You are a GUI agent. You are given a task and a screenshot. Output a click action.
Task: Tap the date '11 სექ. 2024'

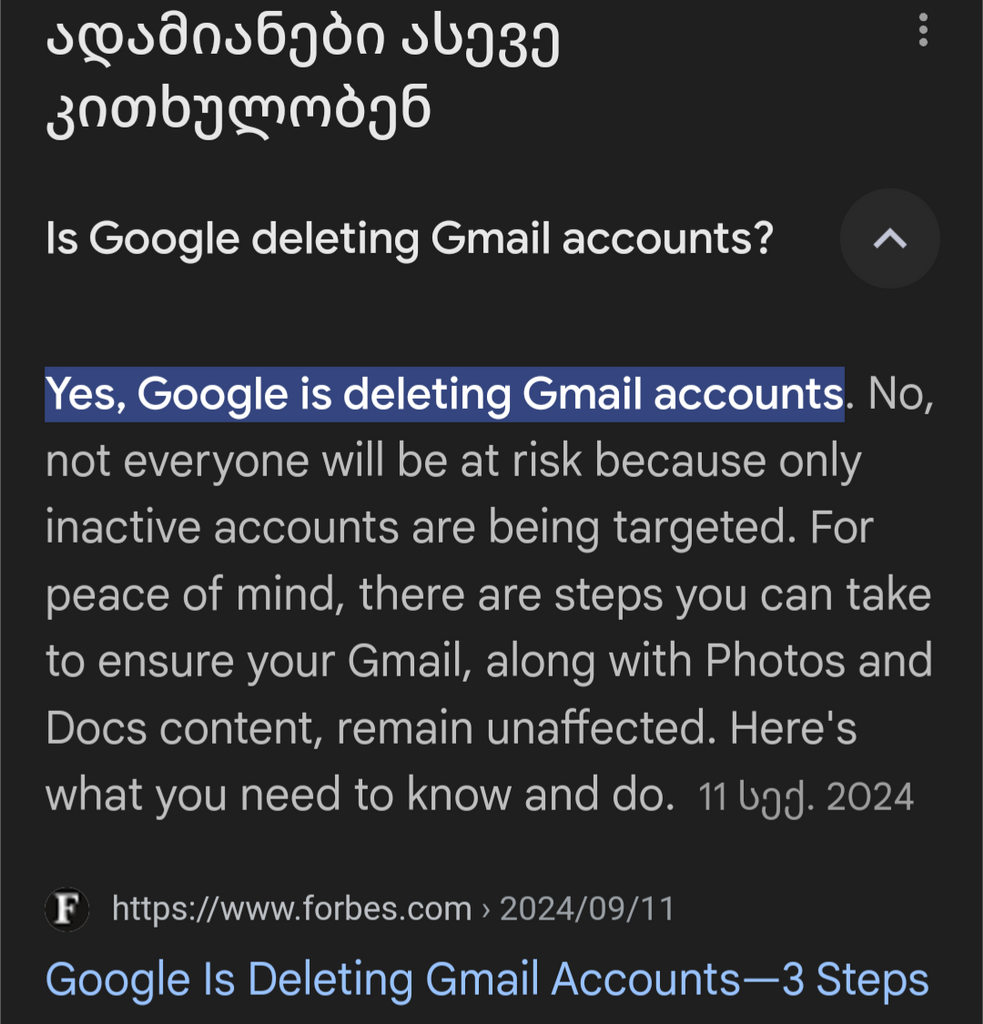tap(806, 795)
